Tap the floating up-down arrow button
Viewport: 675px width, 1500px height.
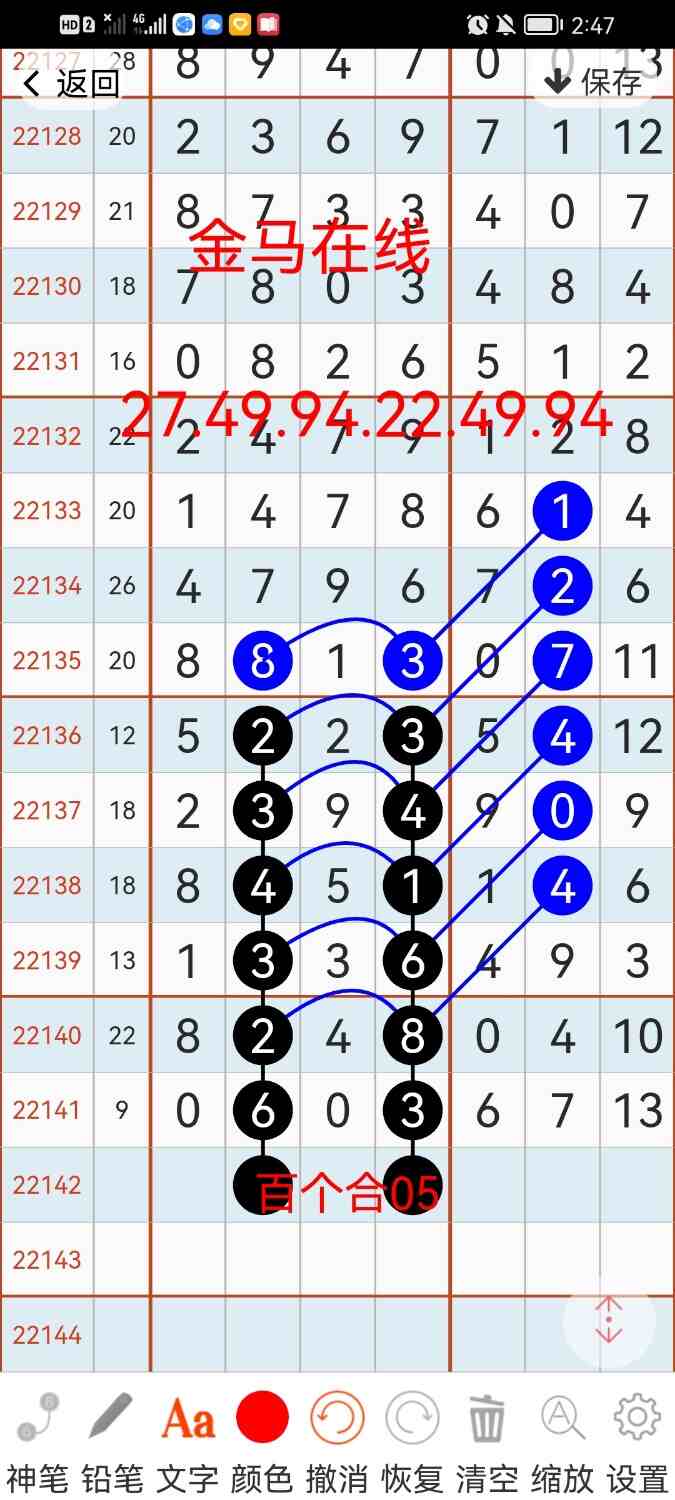[609, 1320]
